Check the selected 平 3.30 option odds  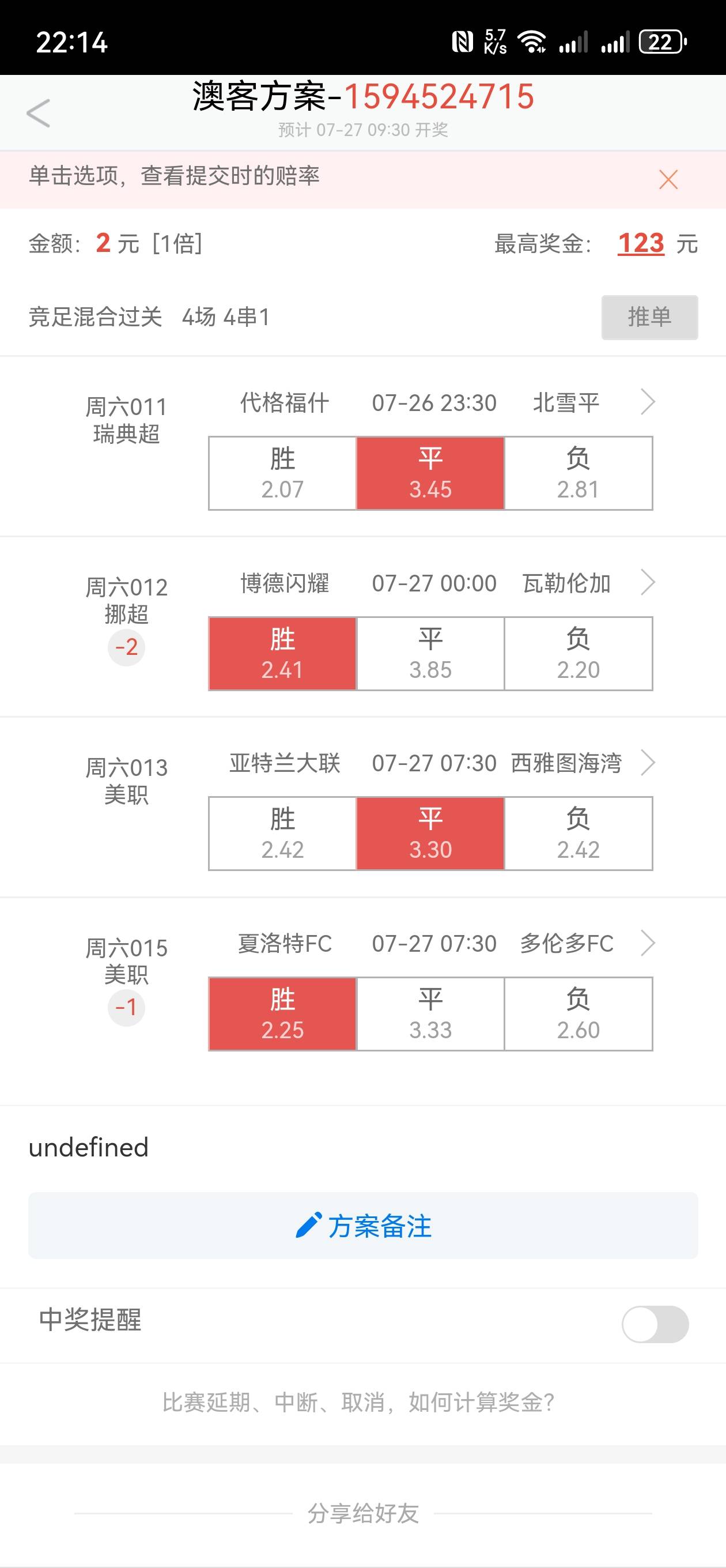pyautogui.click(x=430, y=834)
